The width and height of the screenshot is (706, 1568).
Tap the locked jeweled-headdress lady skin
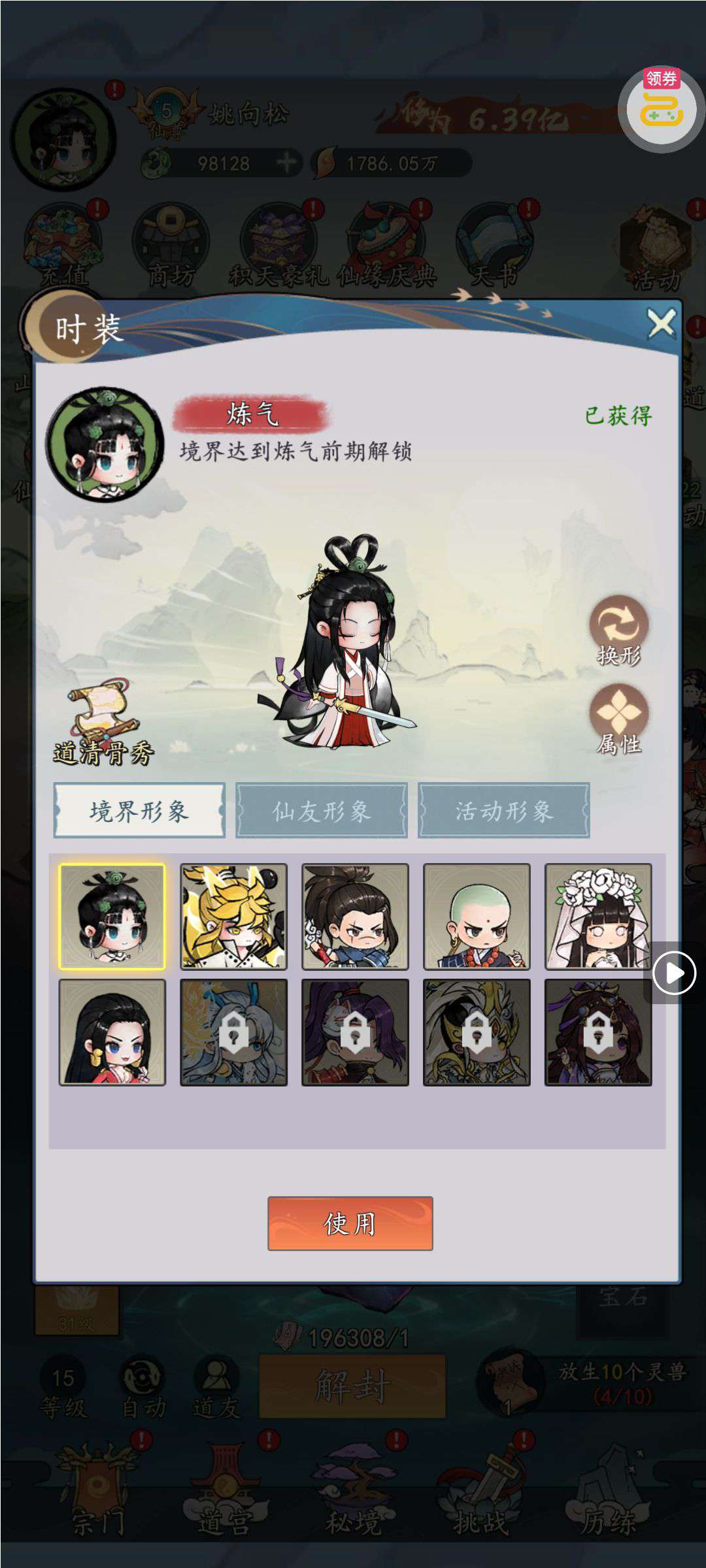597,1032
